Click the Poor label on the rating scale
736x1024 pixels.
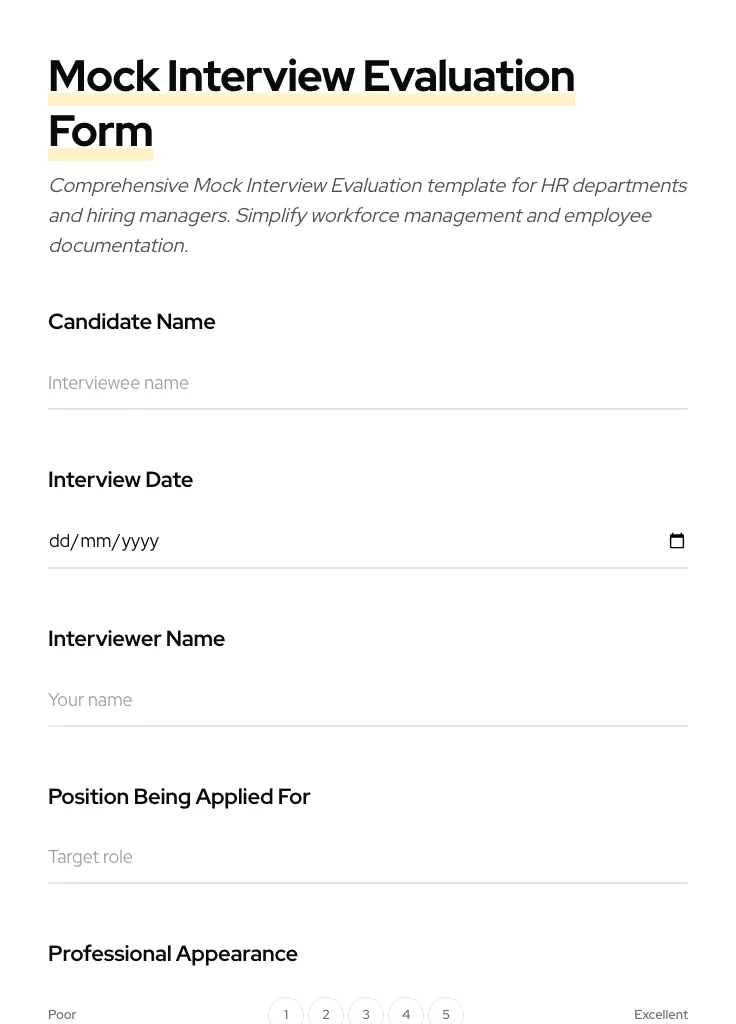coord(62,1014)
